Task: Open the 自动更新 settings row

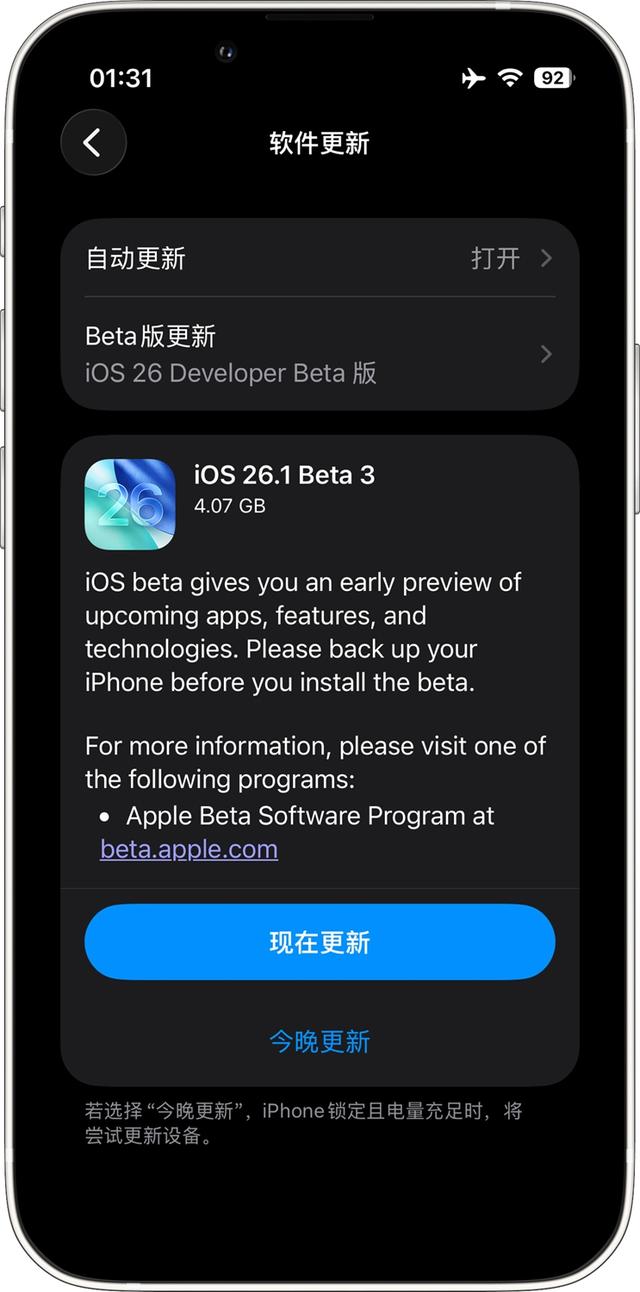Action: click(319, 259)
